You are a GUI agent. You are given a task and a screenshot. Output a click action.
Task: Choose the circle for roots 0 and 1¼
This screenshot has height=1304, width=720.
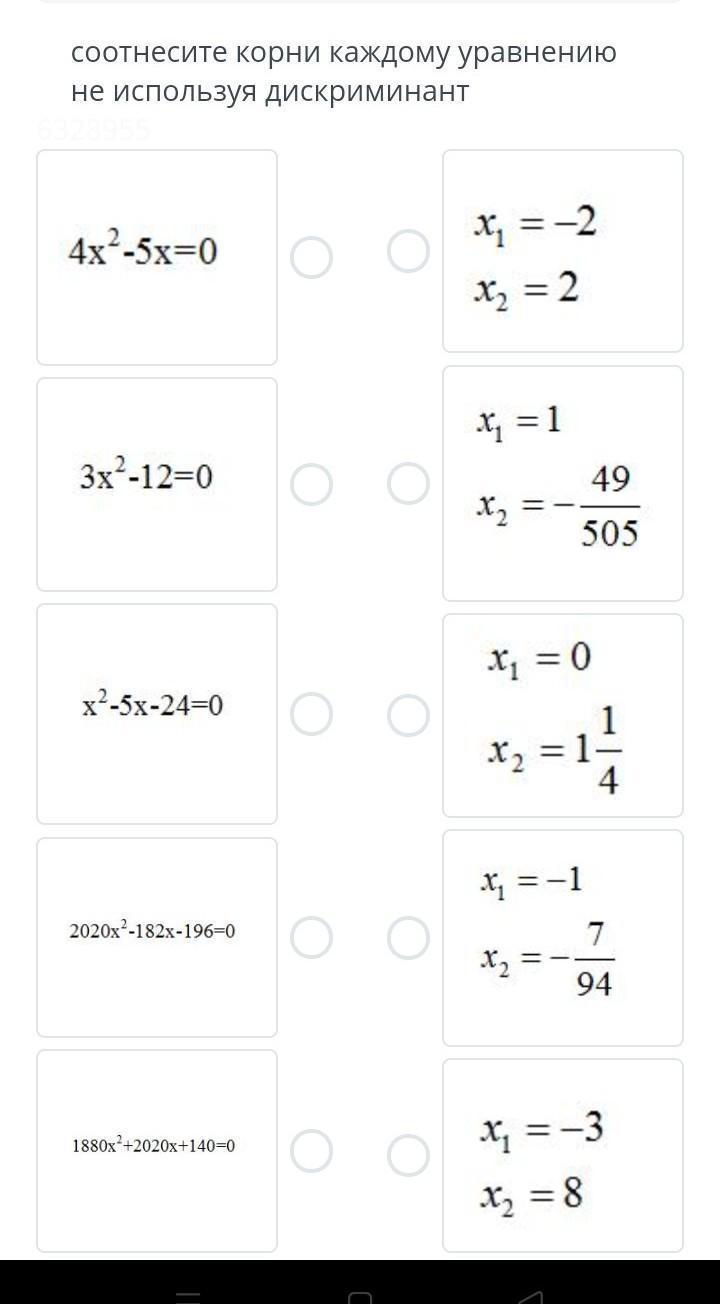tap(408, 715)
